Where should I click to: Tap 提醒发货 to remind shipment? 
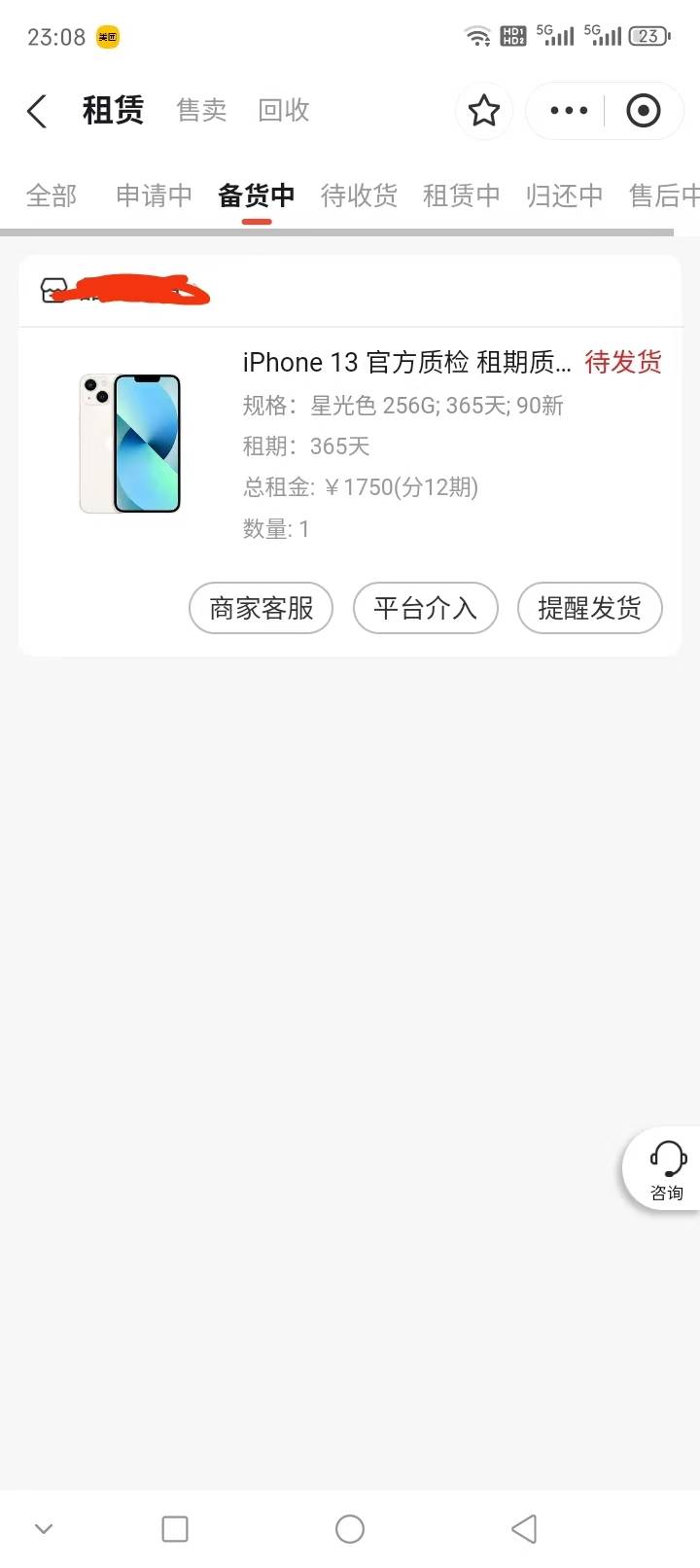pyautogui.click(x=589, y=608)
